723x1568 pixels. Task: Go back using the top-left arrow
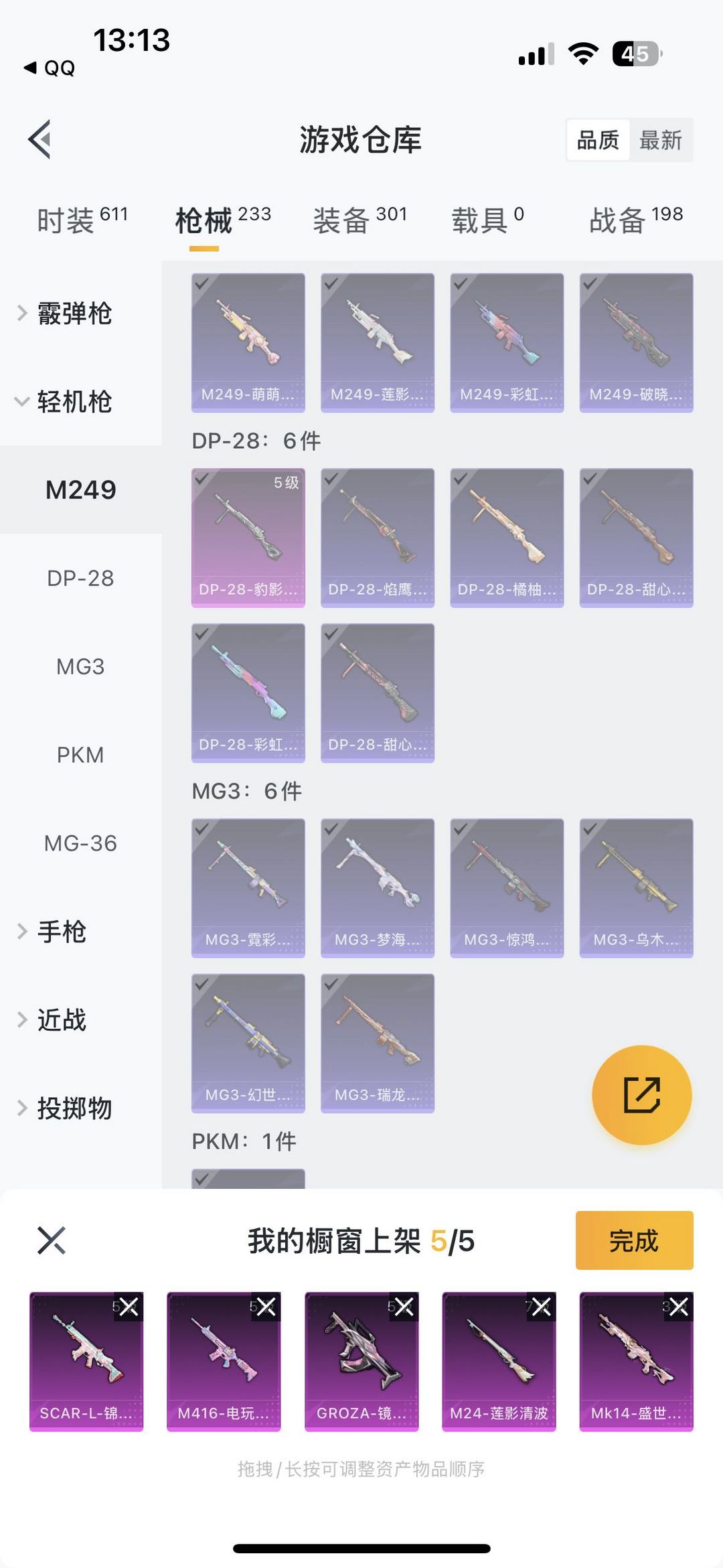coord(39,139)
